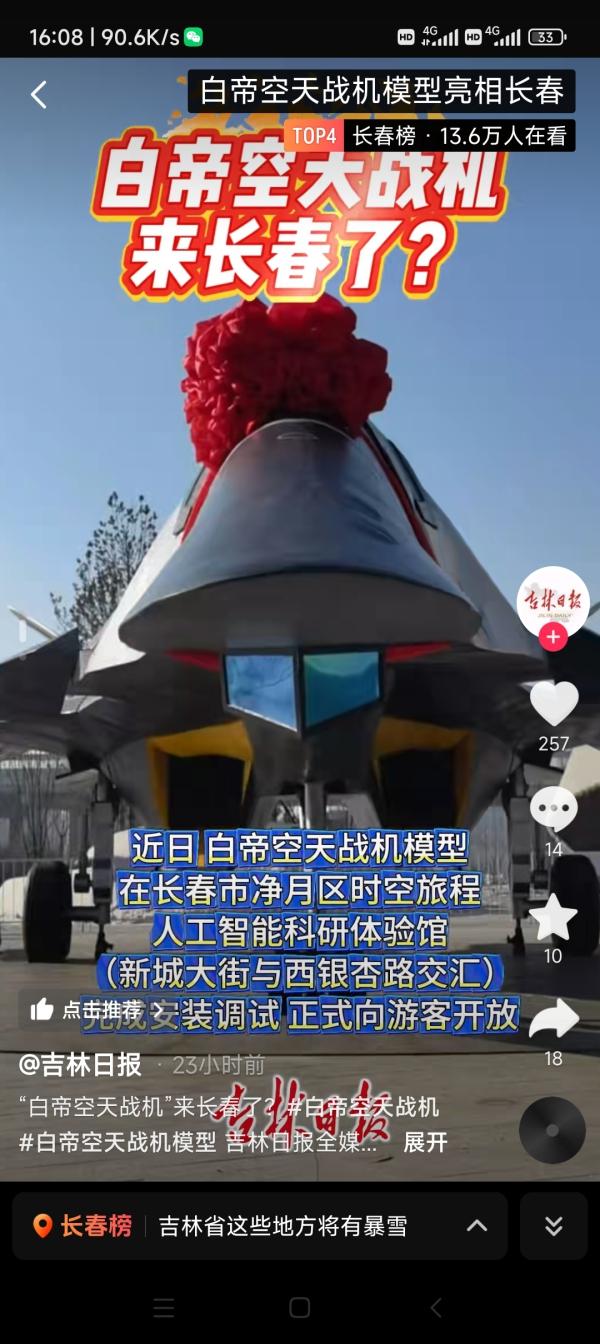The image size is (600, 1344).
Task: Go back using the top-left arrow
Action: coord(39,95)
